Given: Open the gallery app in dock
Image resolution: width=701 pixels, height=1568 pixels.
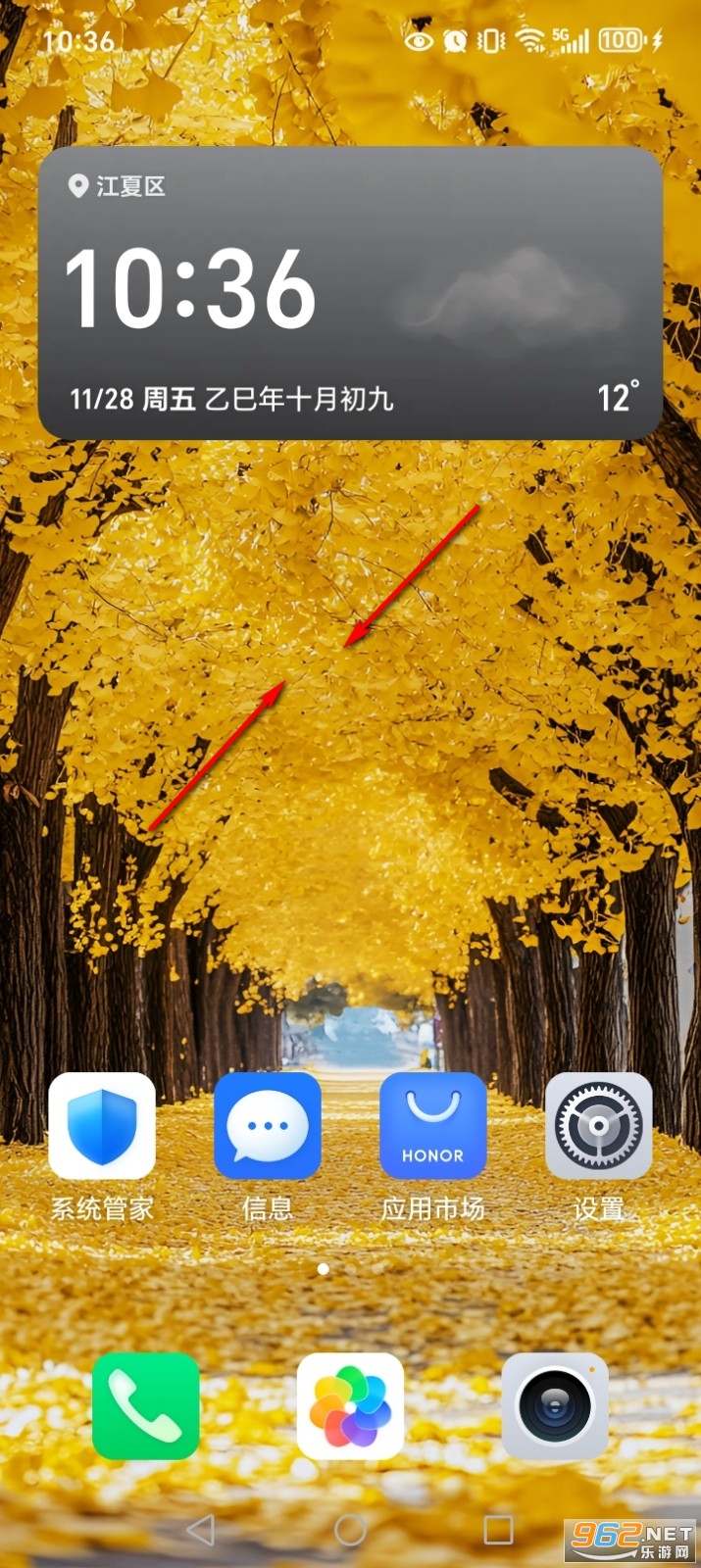Looking at the screenshot, I should 350,1406.
